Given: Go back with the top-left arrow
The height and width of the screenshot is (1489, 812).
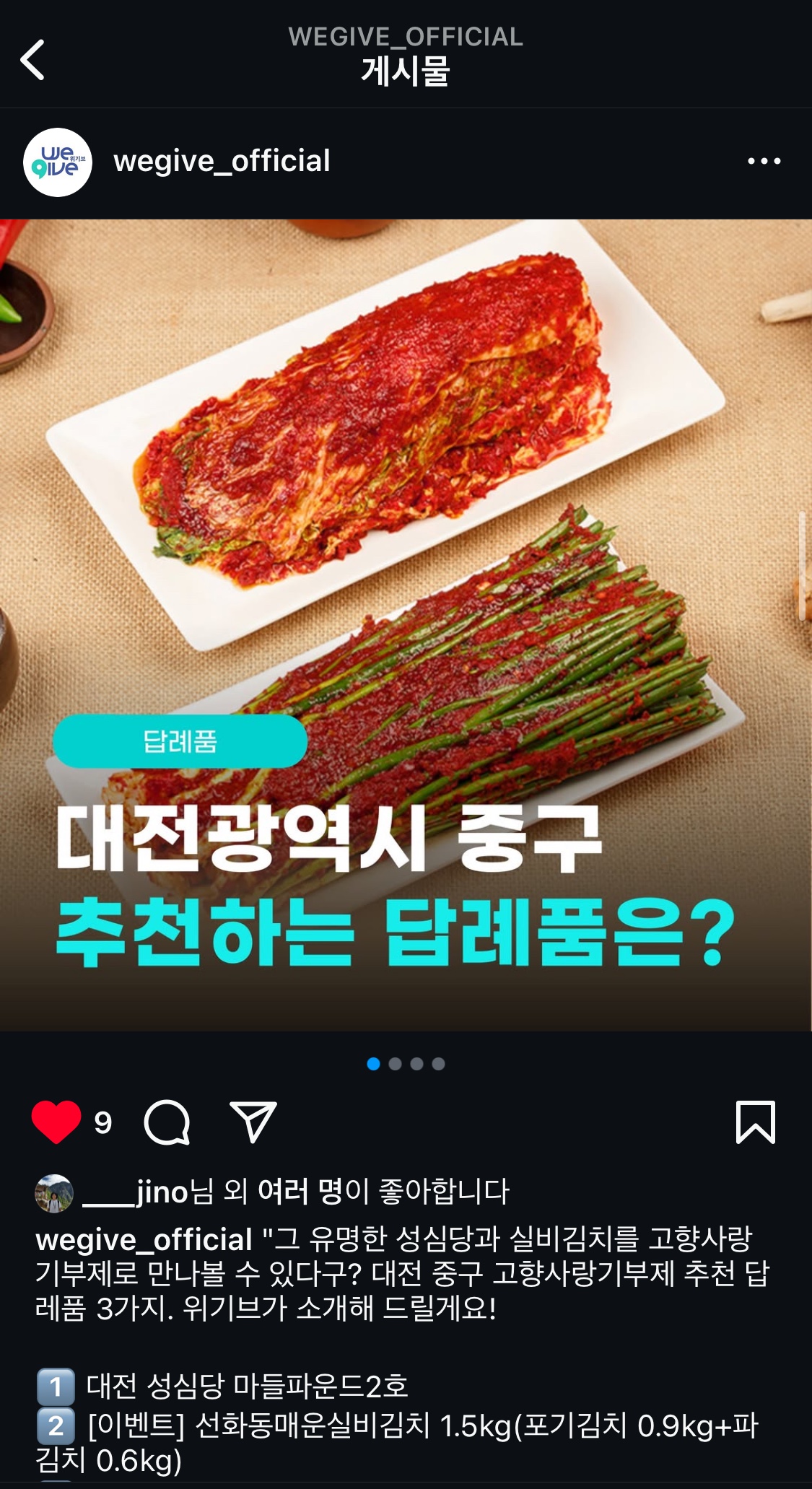Looking at the screenshot, I should (32, 60).
